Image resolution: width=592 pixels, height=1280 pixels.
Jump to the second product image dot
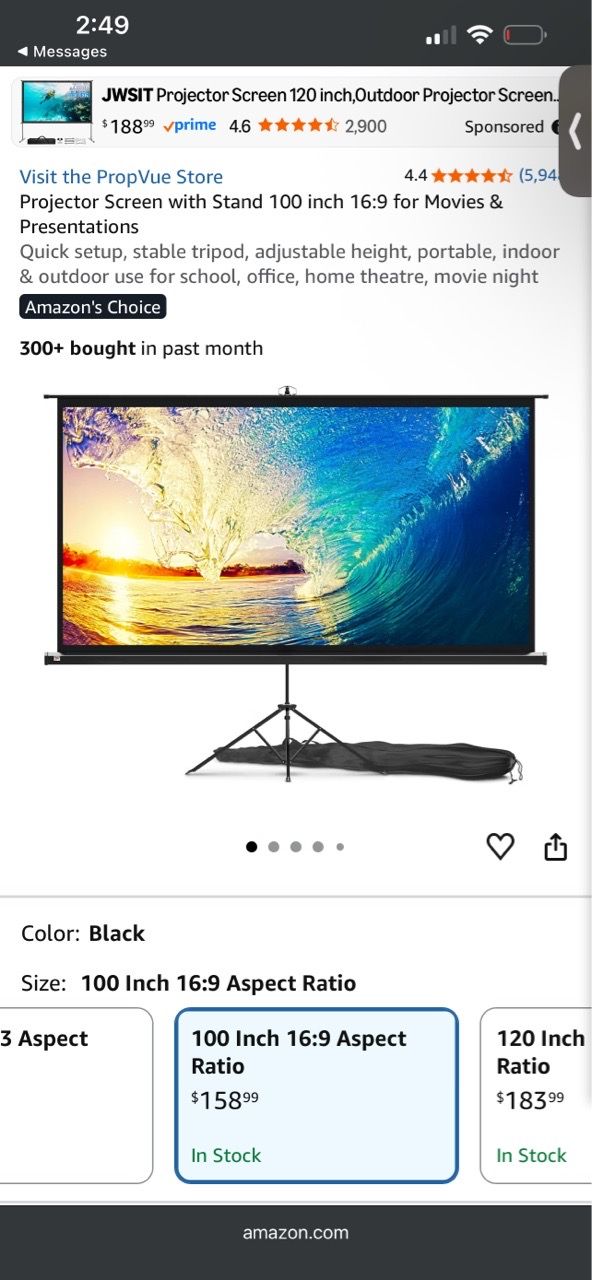(273, 847)
